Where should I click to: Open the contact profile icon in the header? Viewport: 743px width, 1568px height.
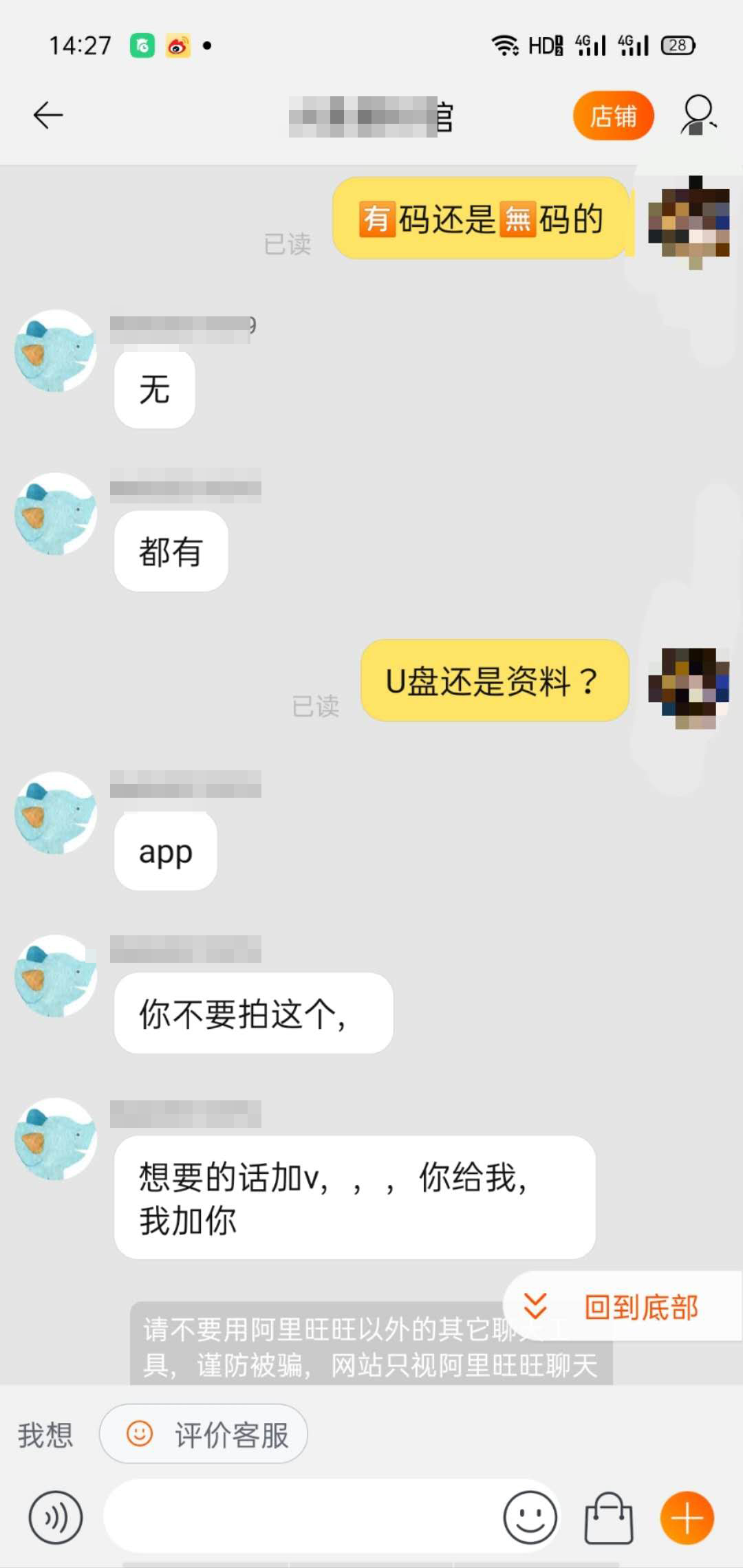click(698, 115)
